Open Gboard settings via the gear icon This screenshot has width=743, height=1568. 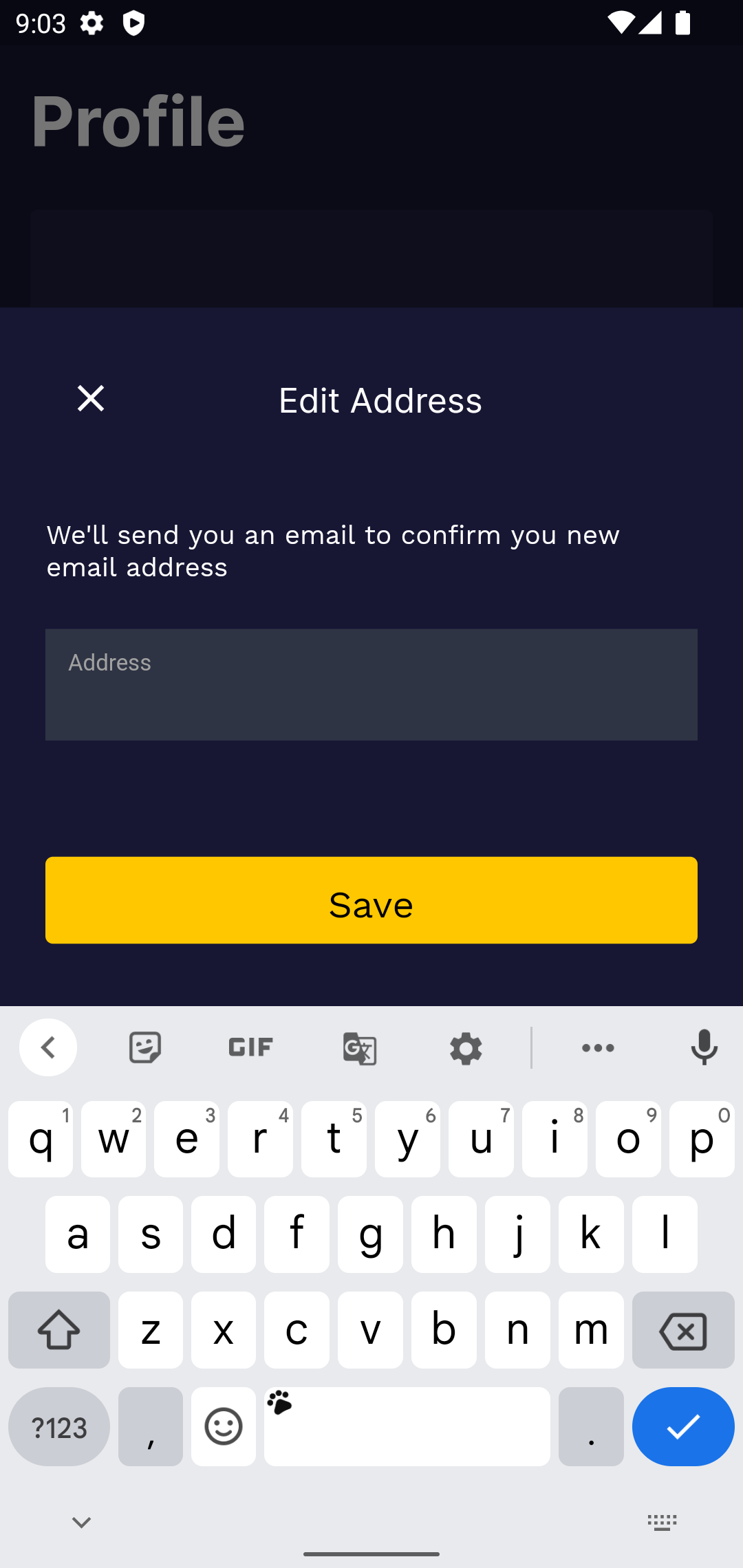click(465, 1047)
